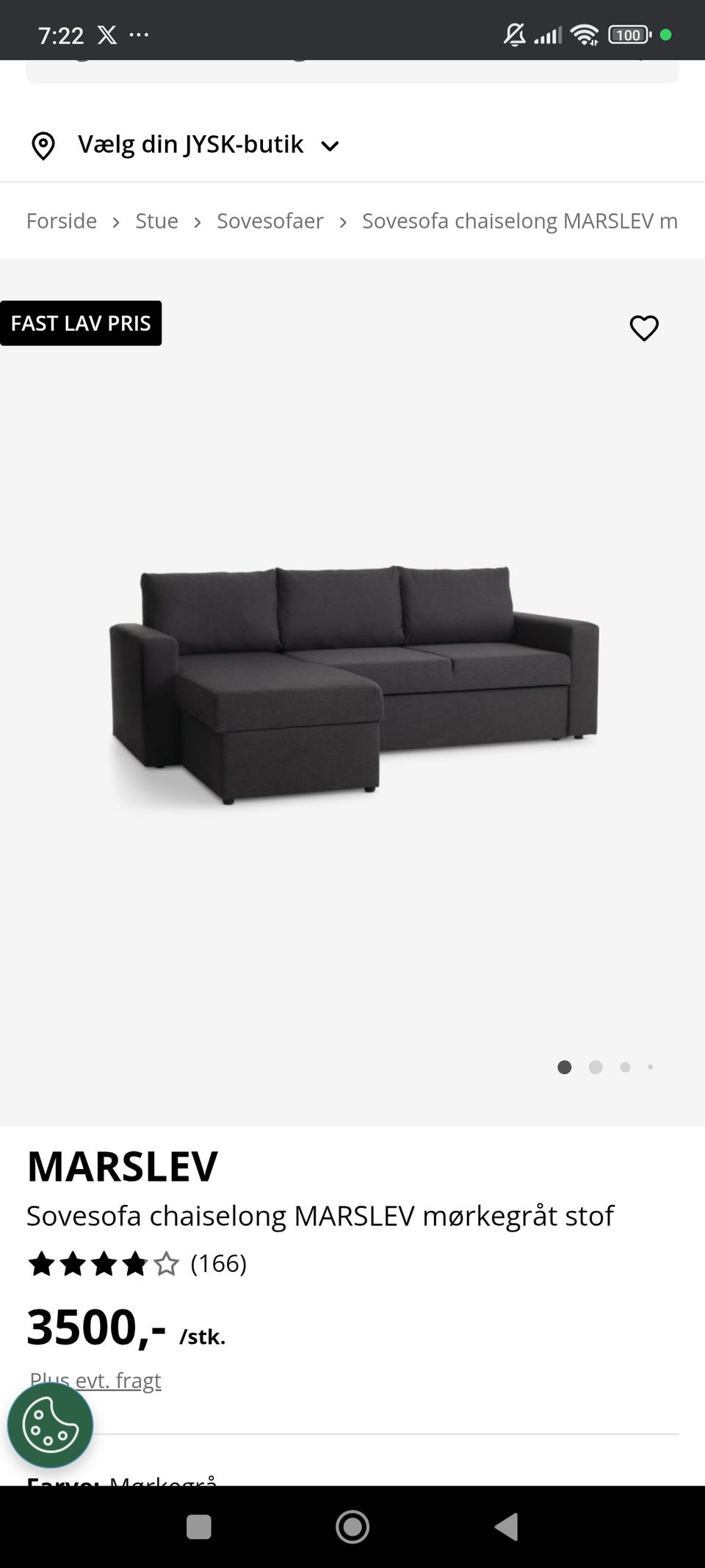
Task: Open the Stue breadcrumb category
Action: [x=156, y=221]
